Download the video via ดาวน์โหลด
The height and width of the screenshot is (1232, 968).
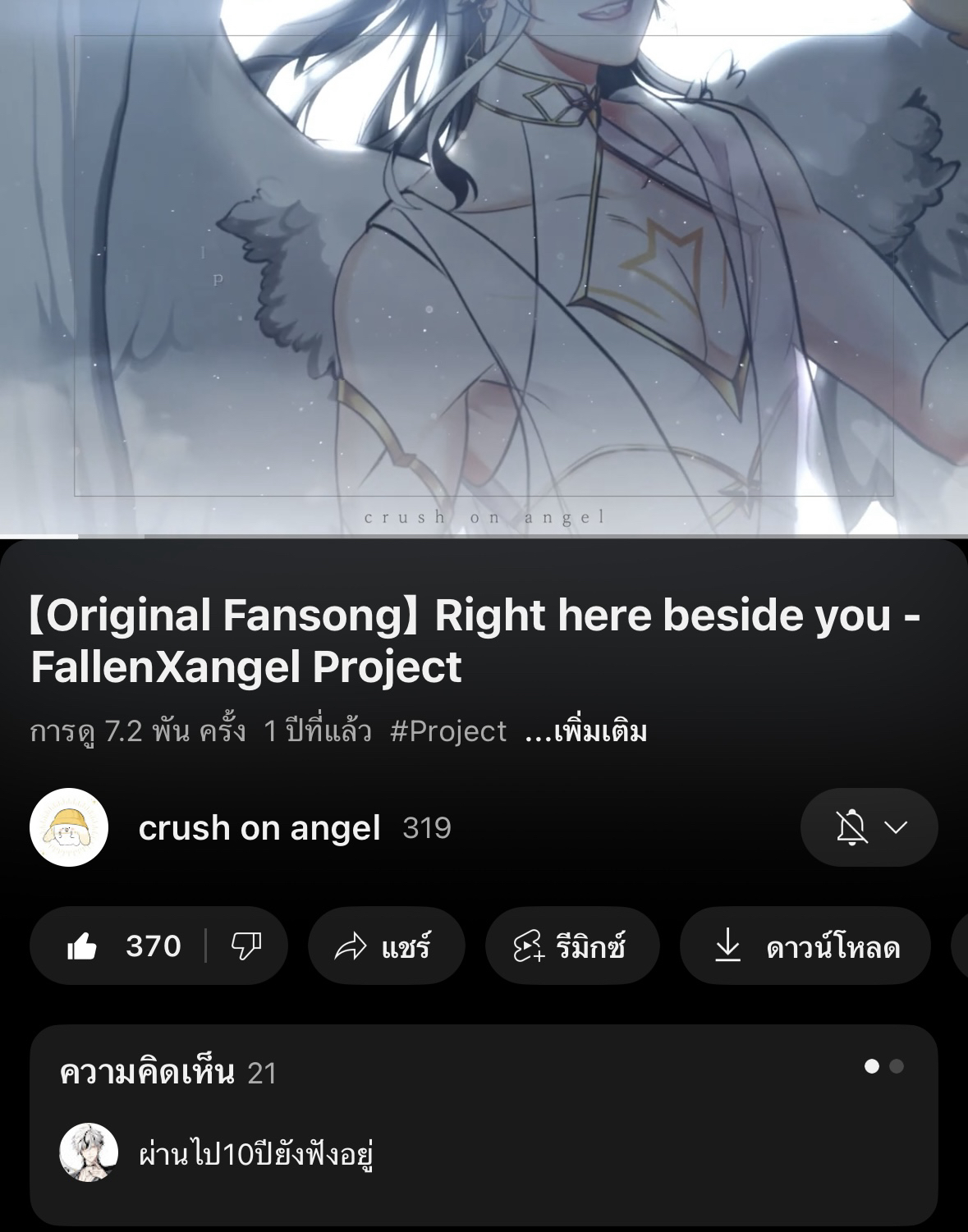tap(805, 946)
